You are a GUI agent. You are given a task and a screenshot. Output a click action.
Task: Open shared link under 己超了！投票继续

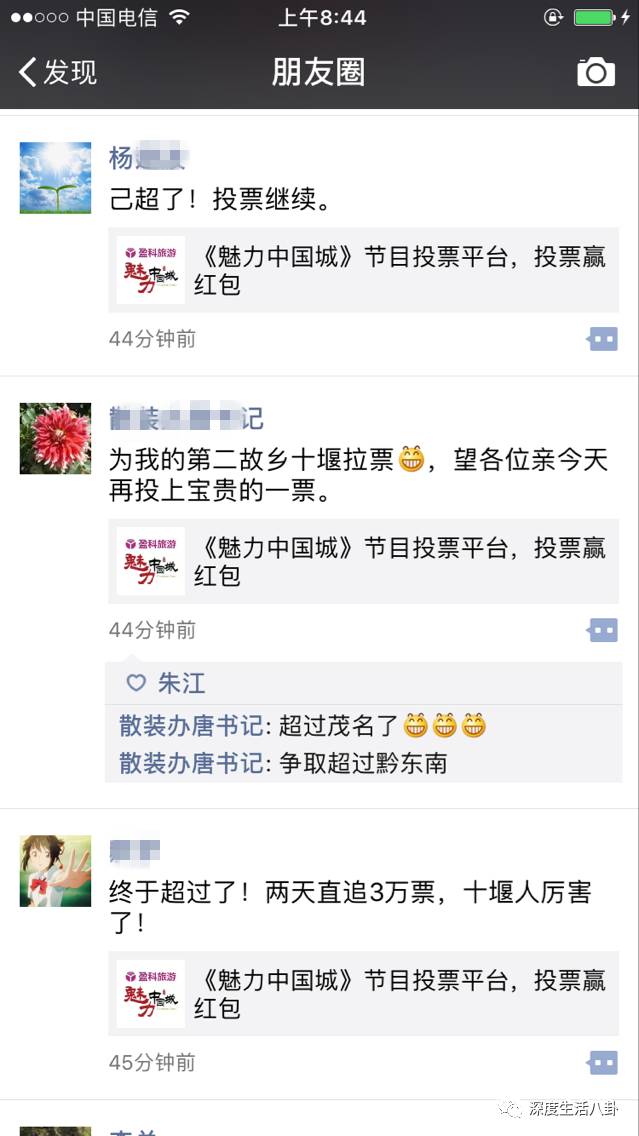[364, 270]
